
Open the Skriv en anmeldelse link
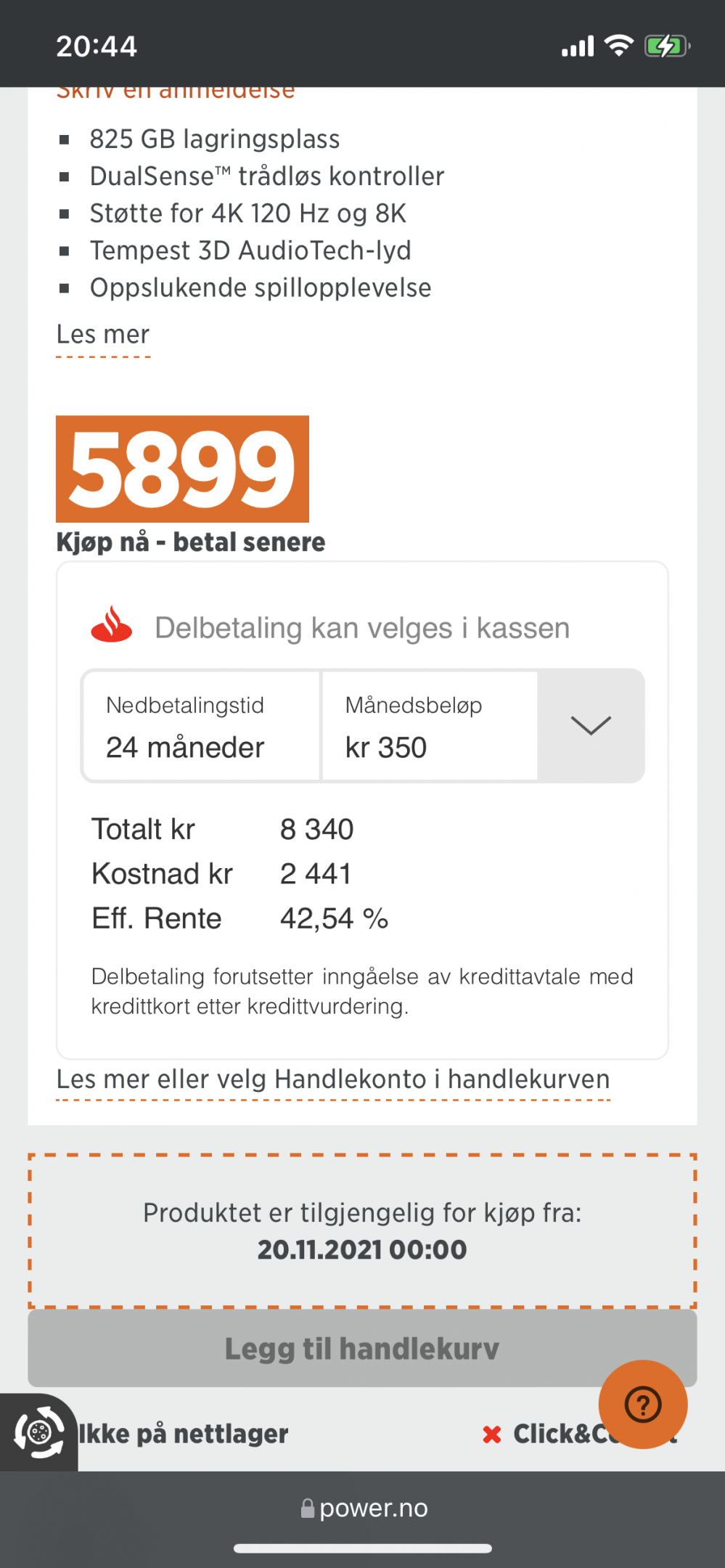[x=176, y=93]
